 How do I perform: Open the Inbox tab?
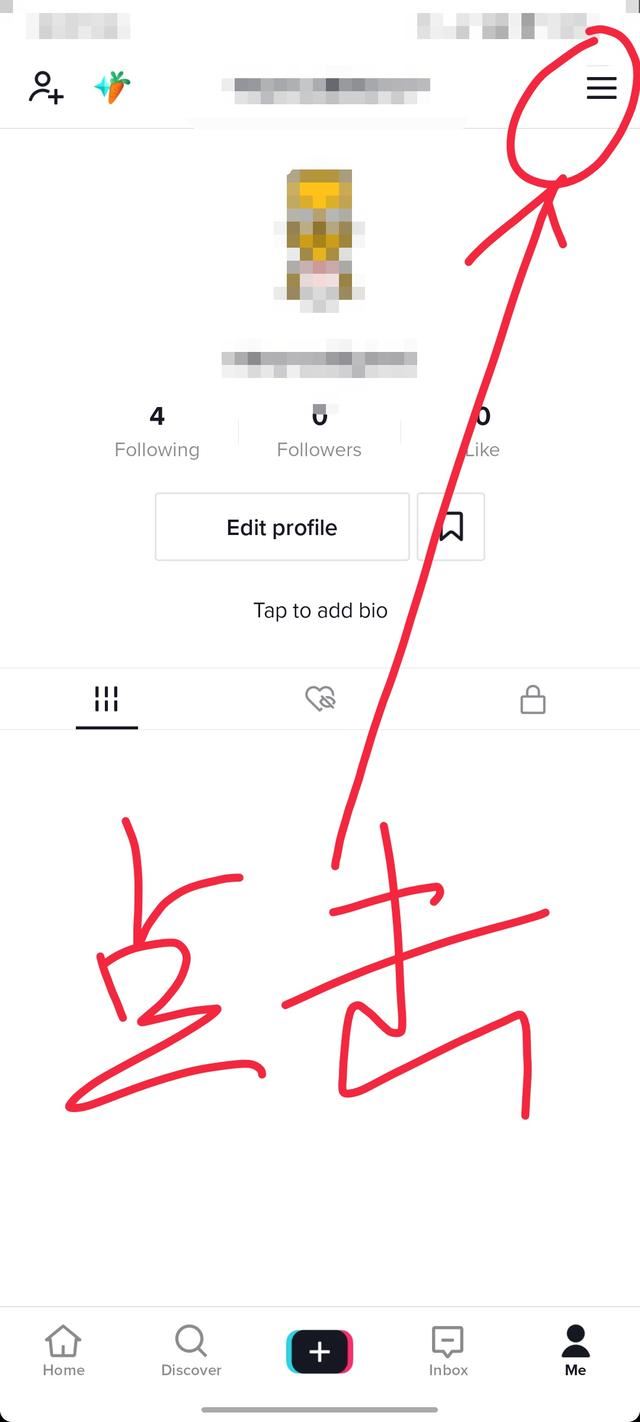tap(448, 1351)
